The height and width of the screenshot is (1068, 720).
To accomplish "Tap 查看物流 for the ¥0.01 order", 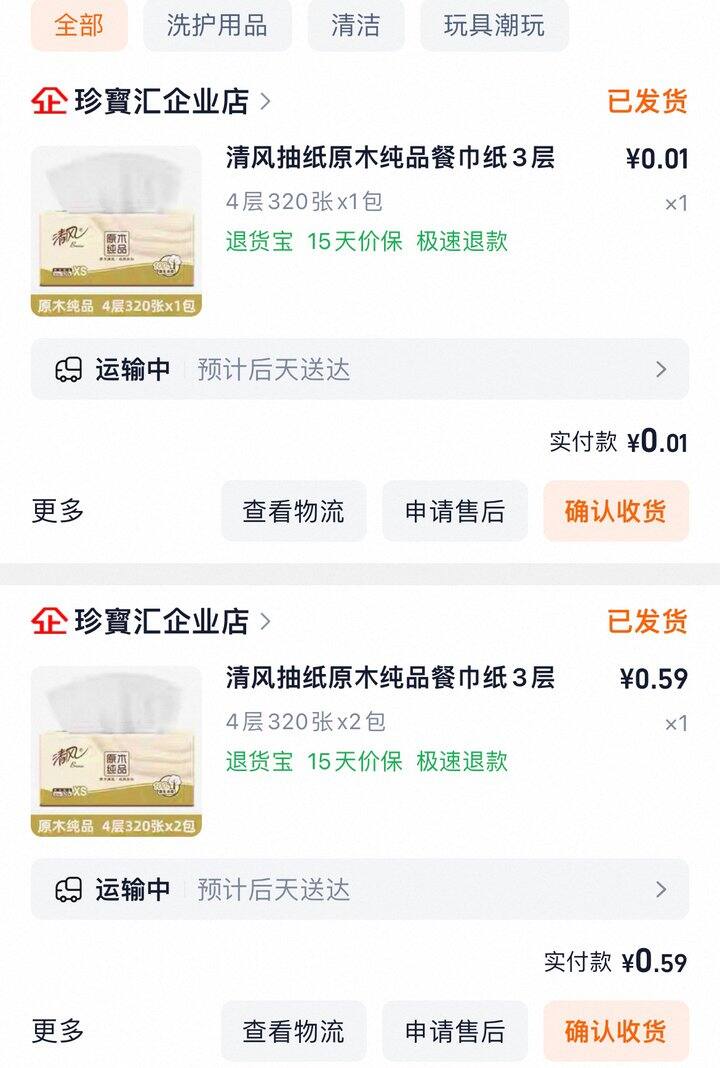I will click(293, 511).
